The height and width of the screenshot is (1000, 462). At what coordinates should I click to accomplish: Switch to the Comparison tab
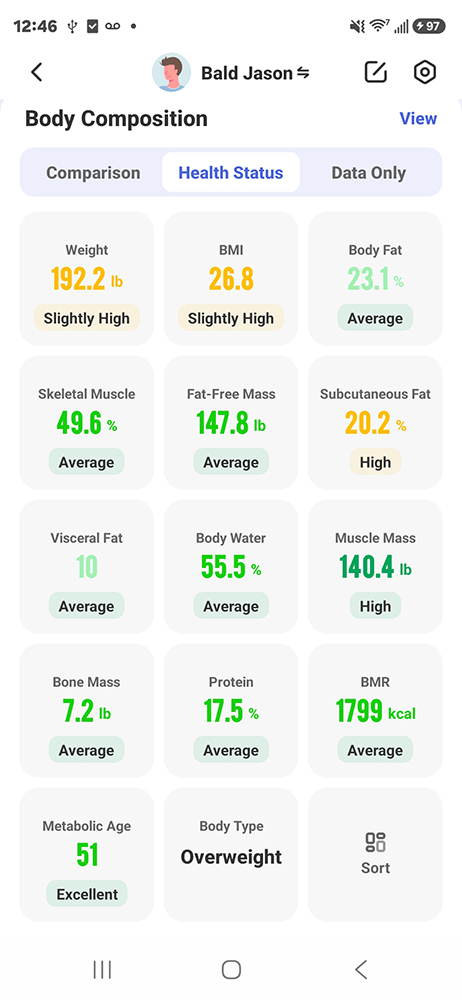(93, 173)
